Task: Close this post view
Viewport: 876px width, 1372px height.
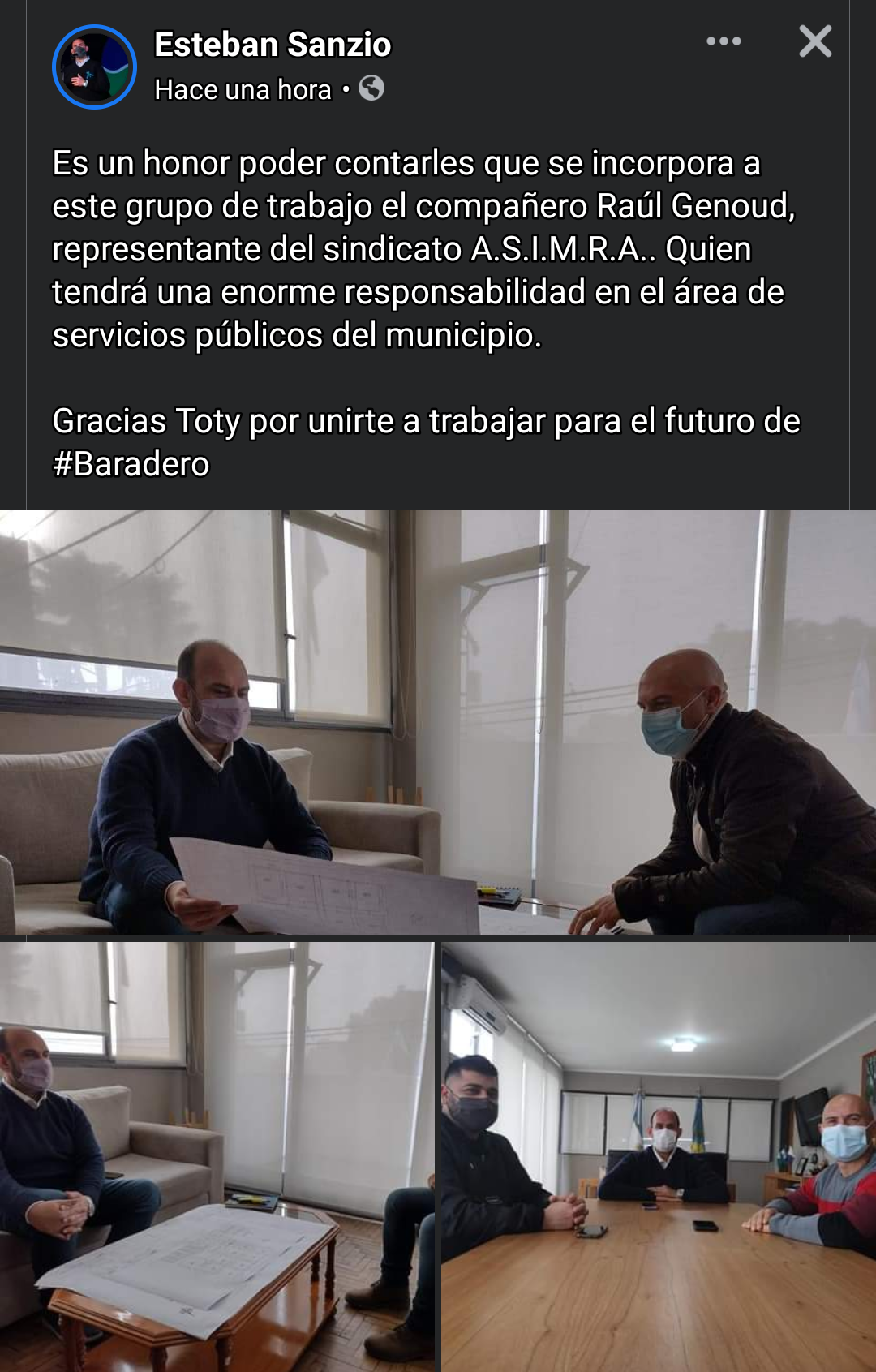Action: pyautogui.click(x=815, y=41)
